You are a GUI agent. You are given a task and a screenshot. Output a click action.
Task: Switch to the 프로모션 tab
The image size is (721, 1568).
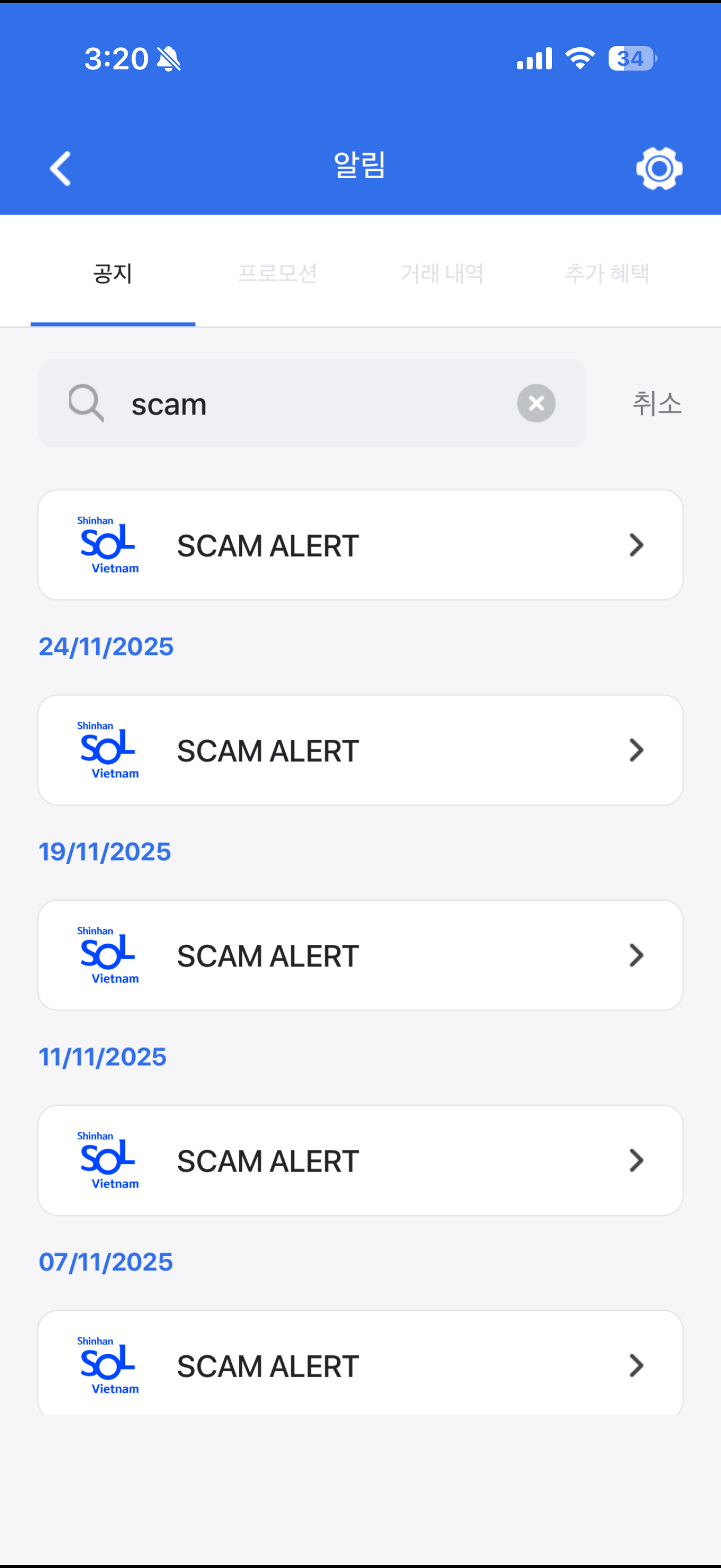277,273
